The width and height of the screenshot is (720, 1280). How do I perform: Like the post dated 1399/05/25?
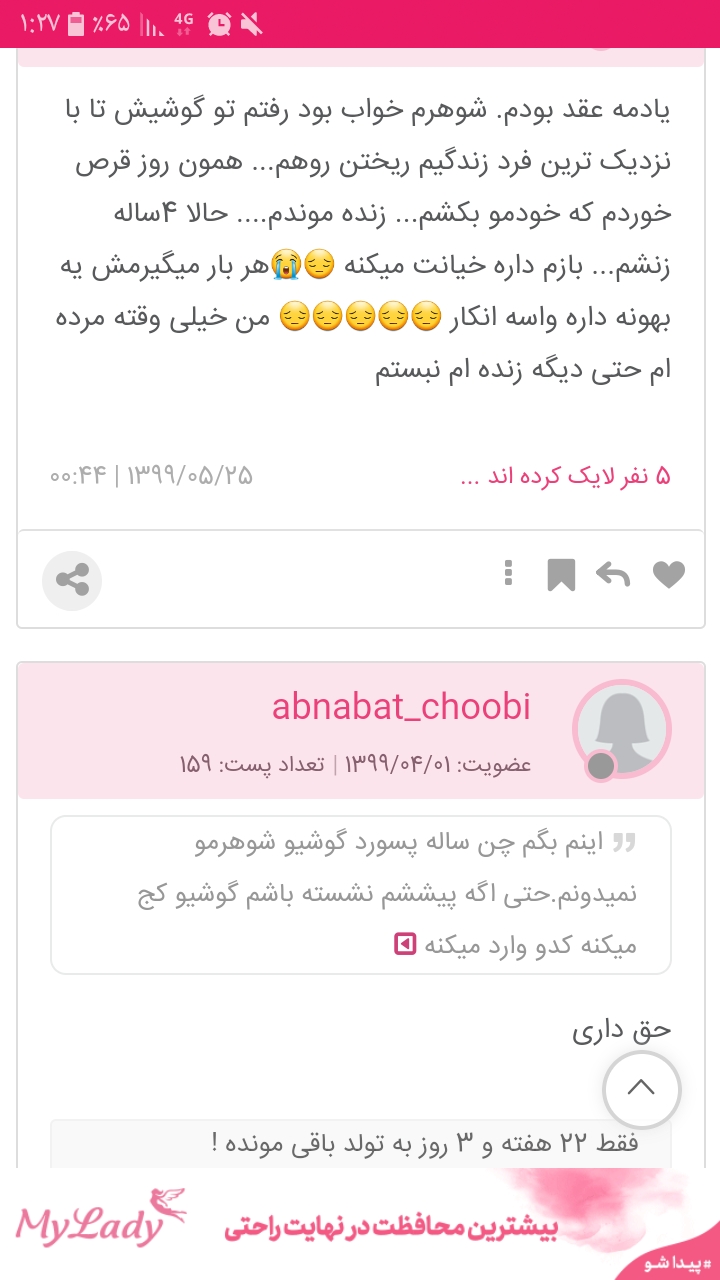(x=668, y=575)
